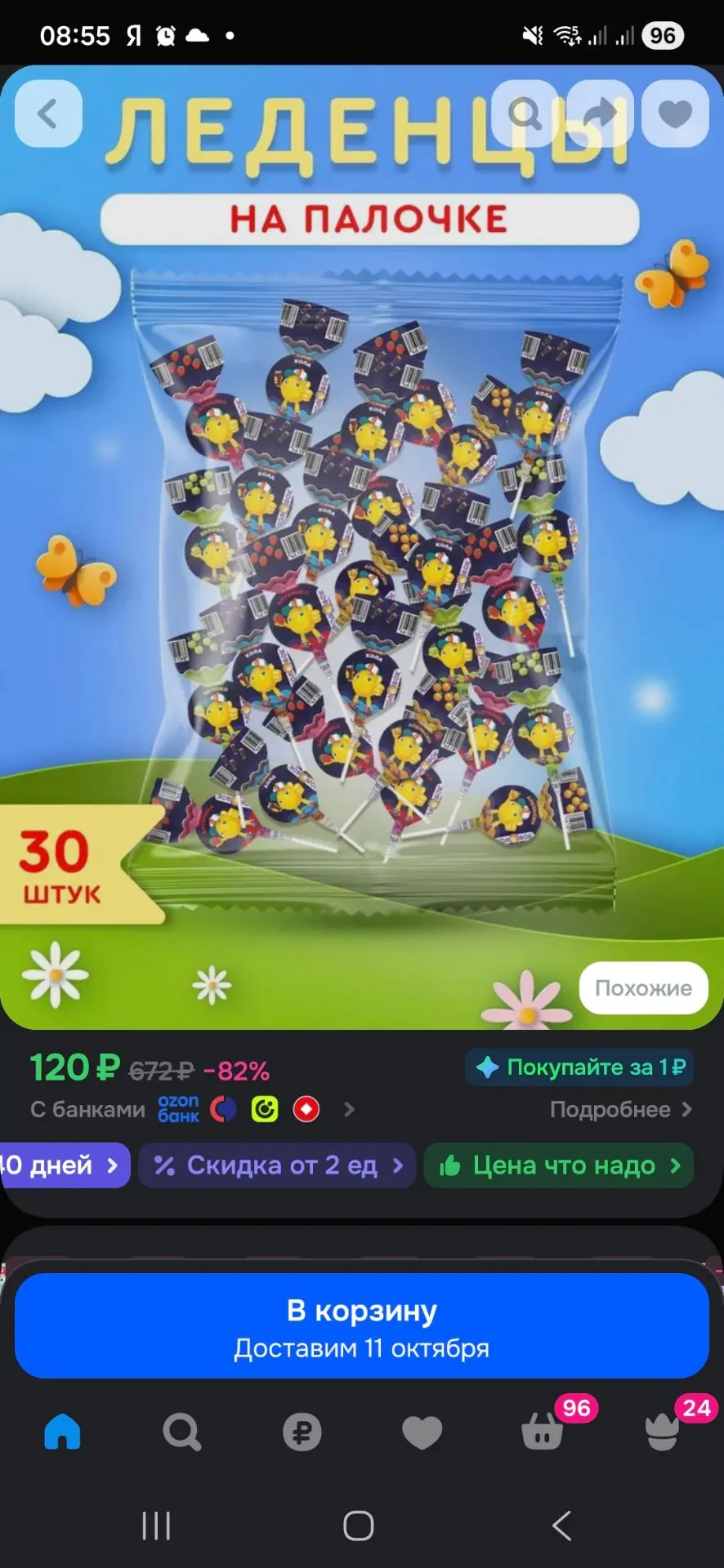Open favorites tab in bottom navigation
This screenshot has width=724, height=1568.
point(422,1432)
